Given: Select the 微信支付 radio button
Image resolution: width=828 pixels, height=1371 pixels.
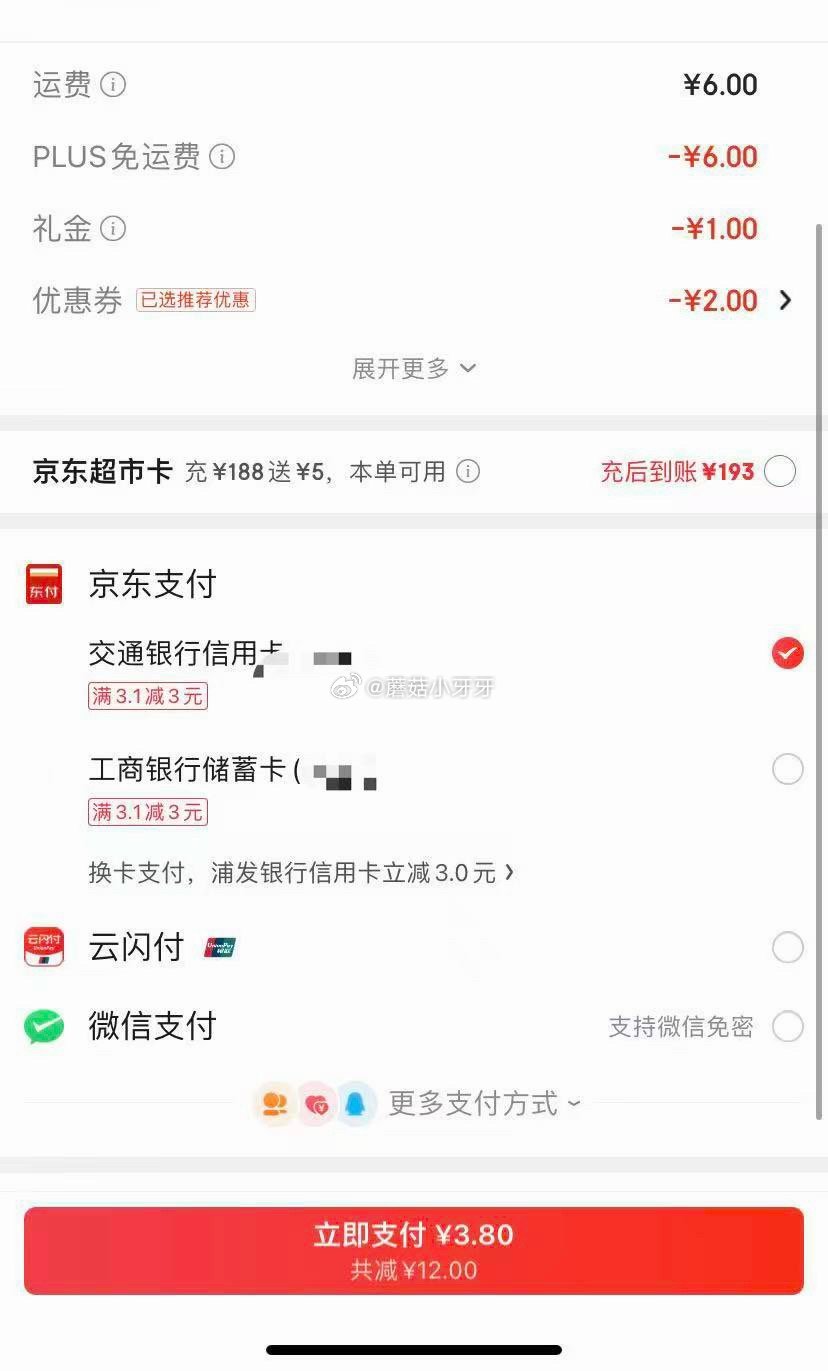Looking at the screenshot, I should click(787, 1026).
